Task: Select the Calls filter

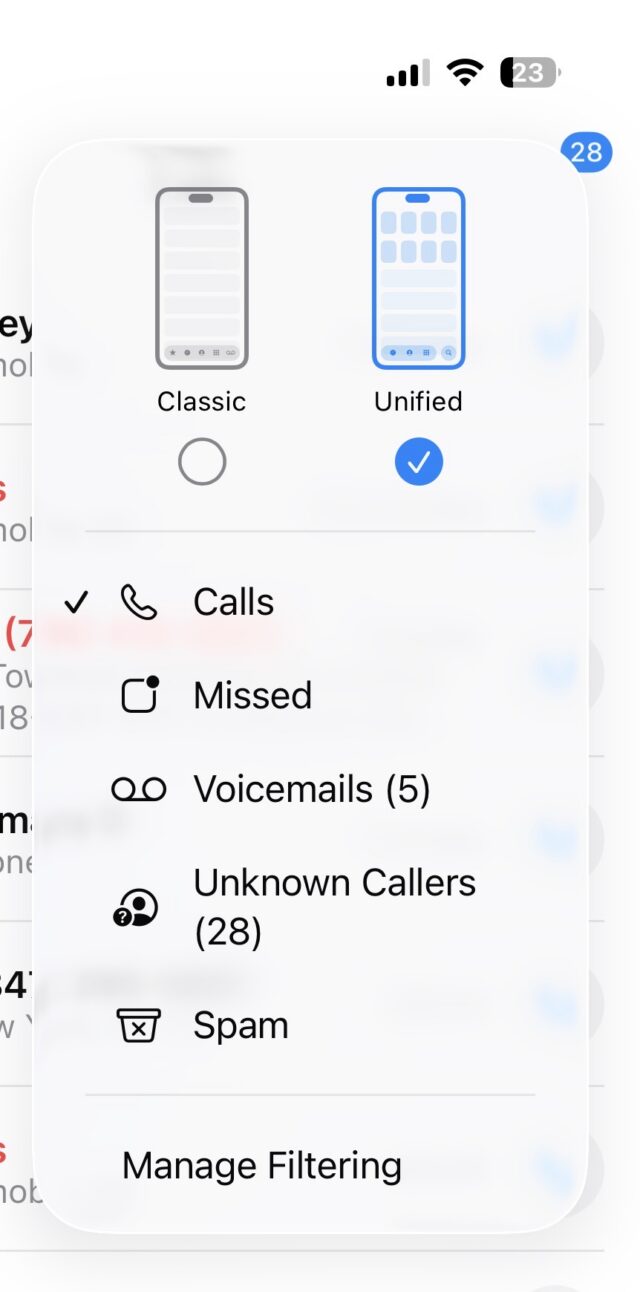Action: [x=310, y=602]
